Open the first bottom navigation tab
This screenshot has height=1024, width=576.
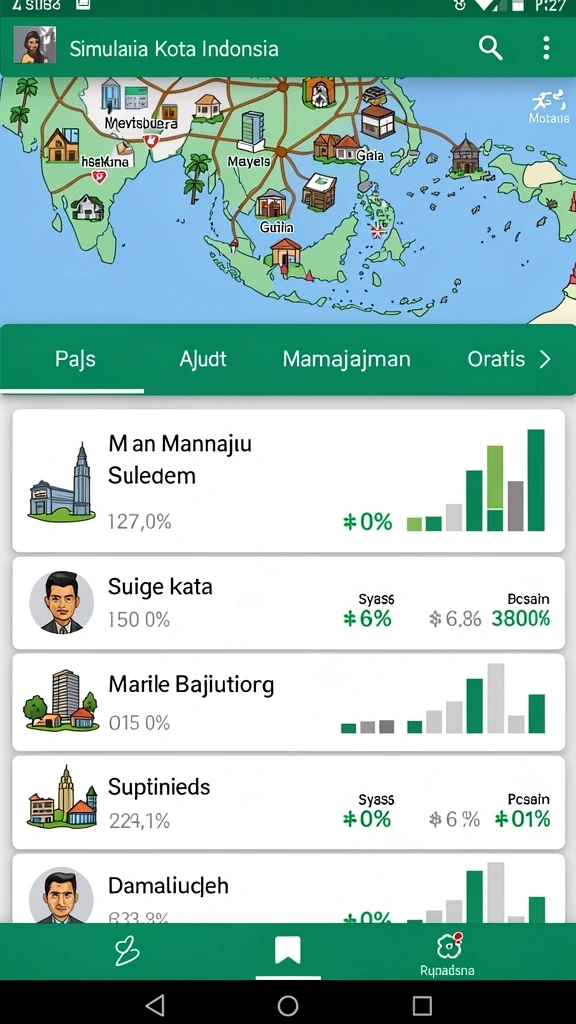click(x=127, y=951)
